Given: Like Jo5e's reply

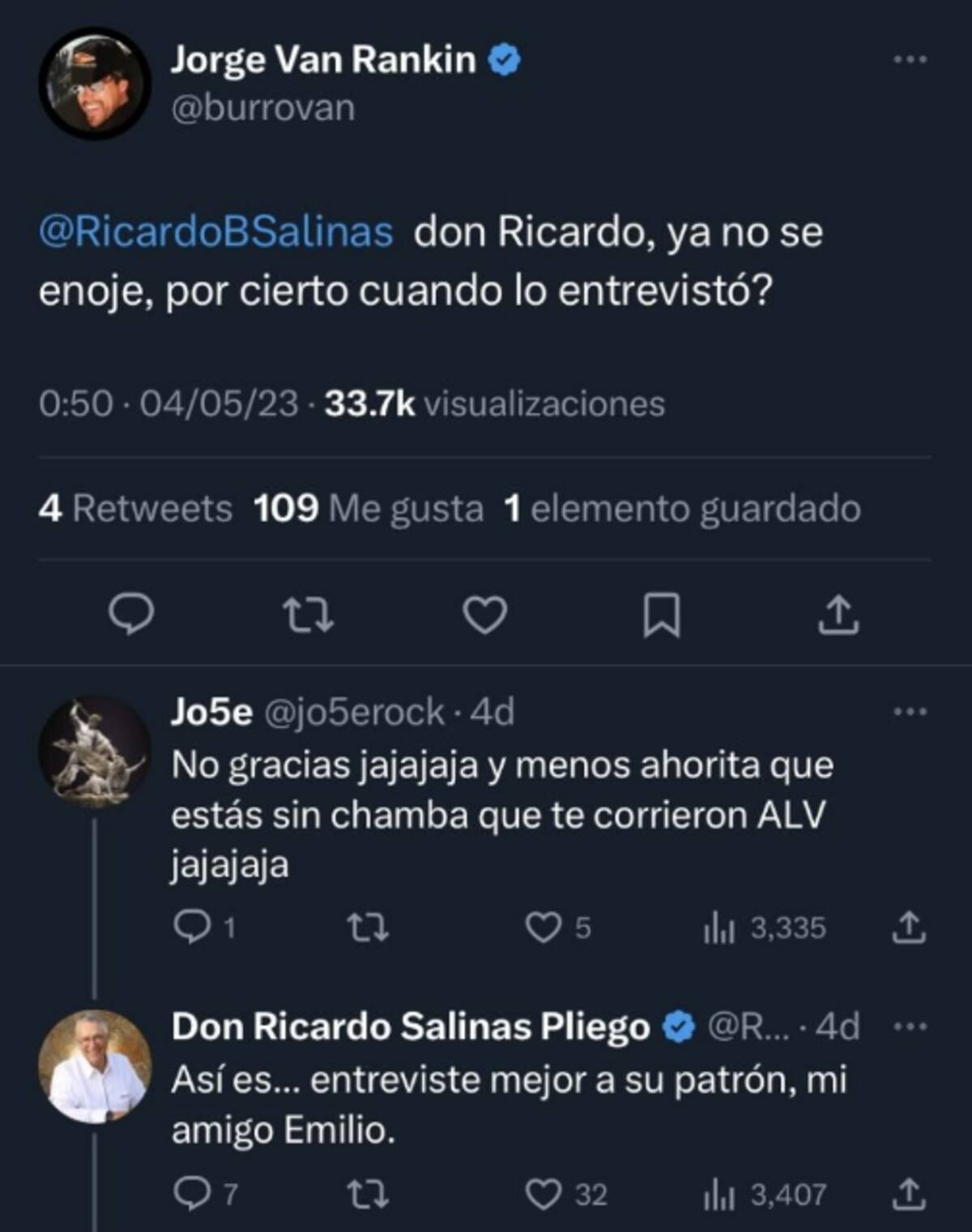Looking at the screenshot, I should point(544,927).
